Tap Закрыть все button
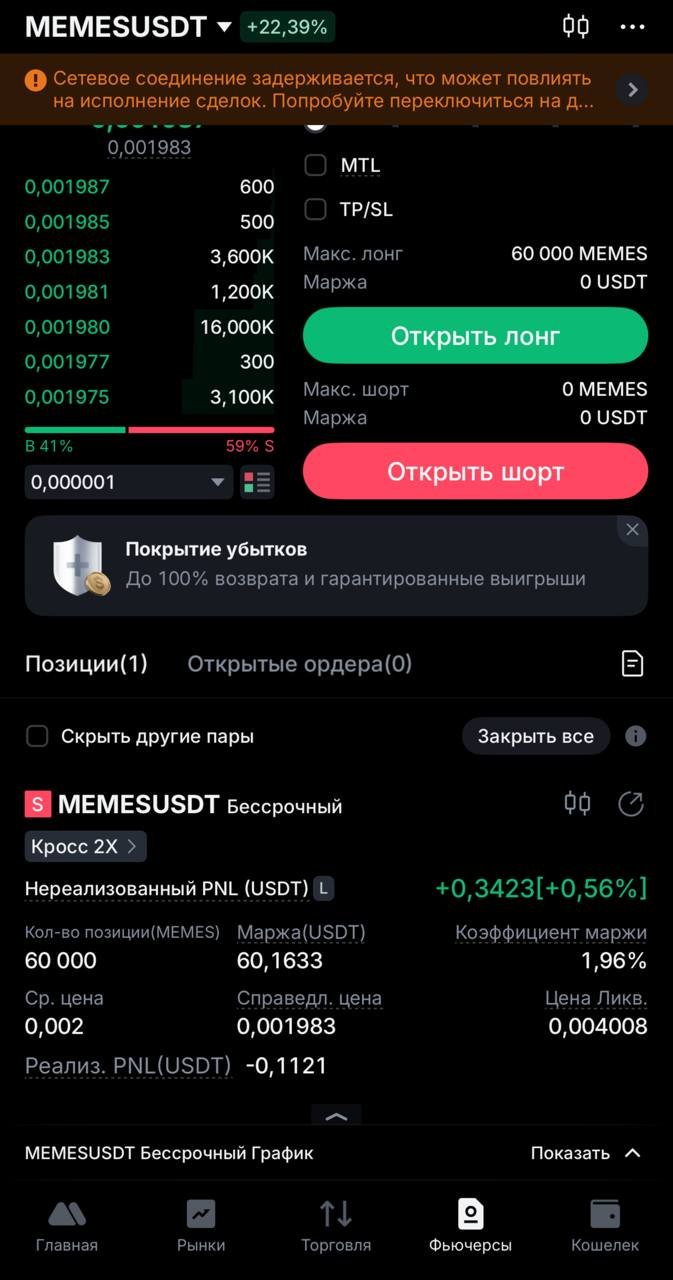The width and height of the screenshot is (673, 1280). tap(535, 737)
